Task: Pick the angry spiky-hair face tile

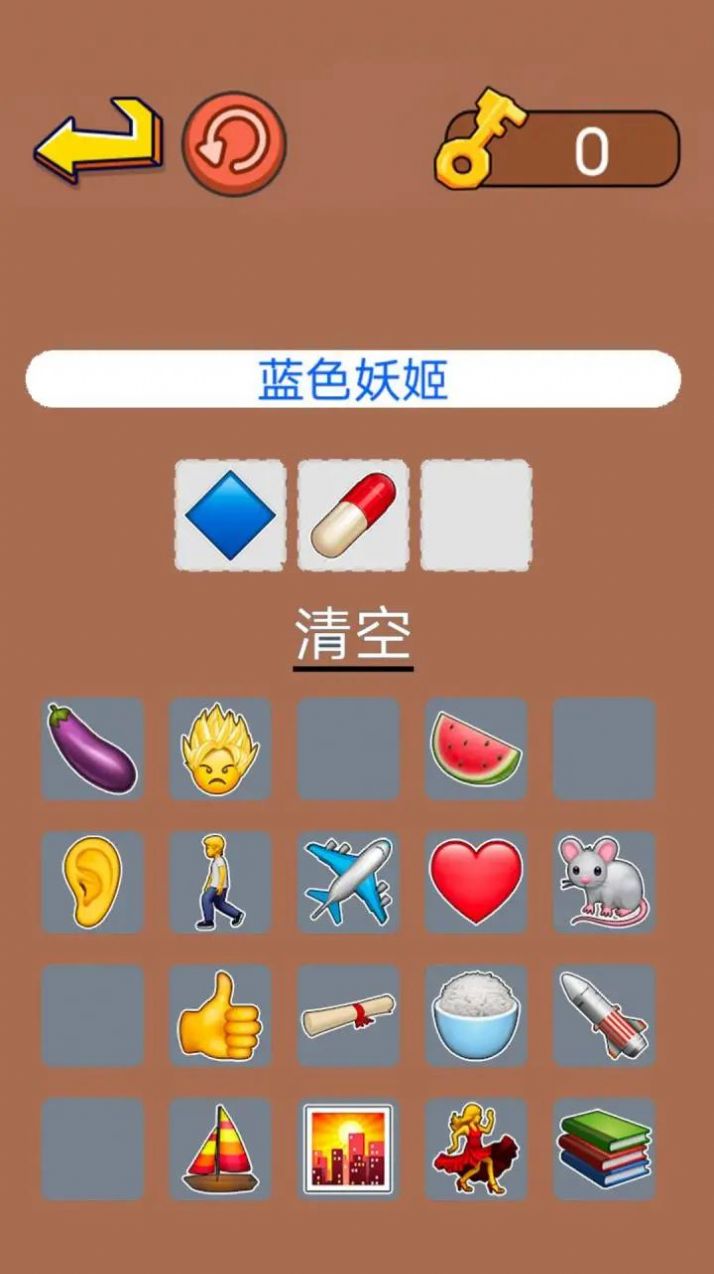Action: point(220,749)
